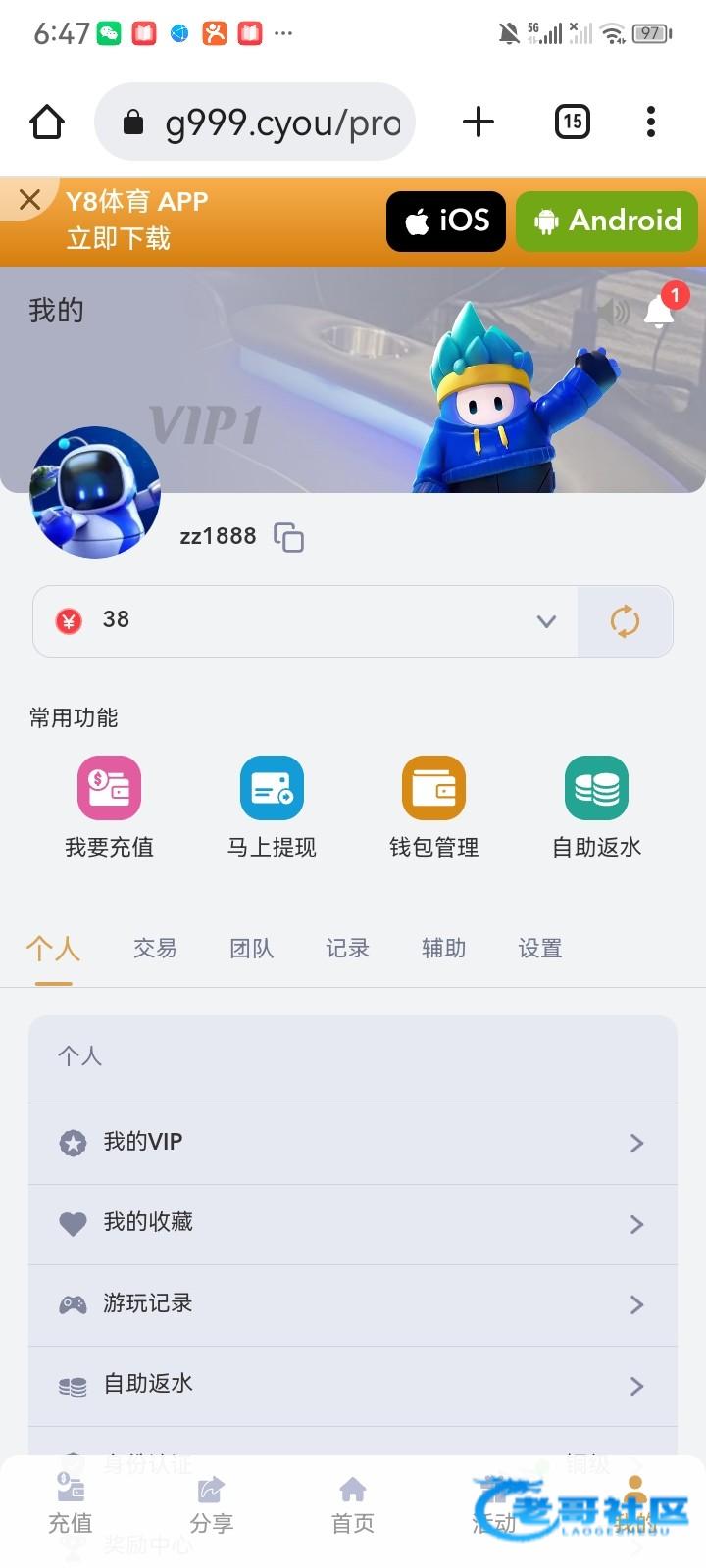This screenshot has width=706, height=1568.
Task: Open 游玩记录 play history row
Action: coord(353,1304)
